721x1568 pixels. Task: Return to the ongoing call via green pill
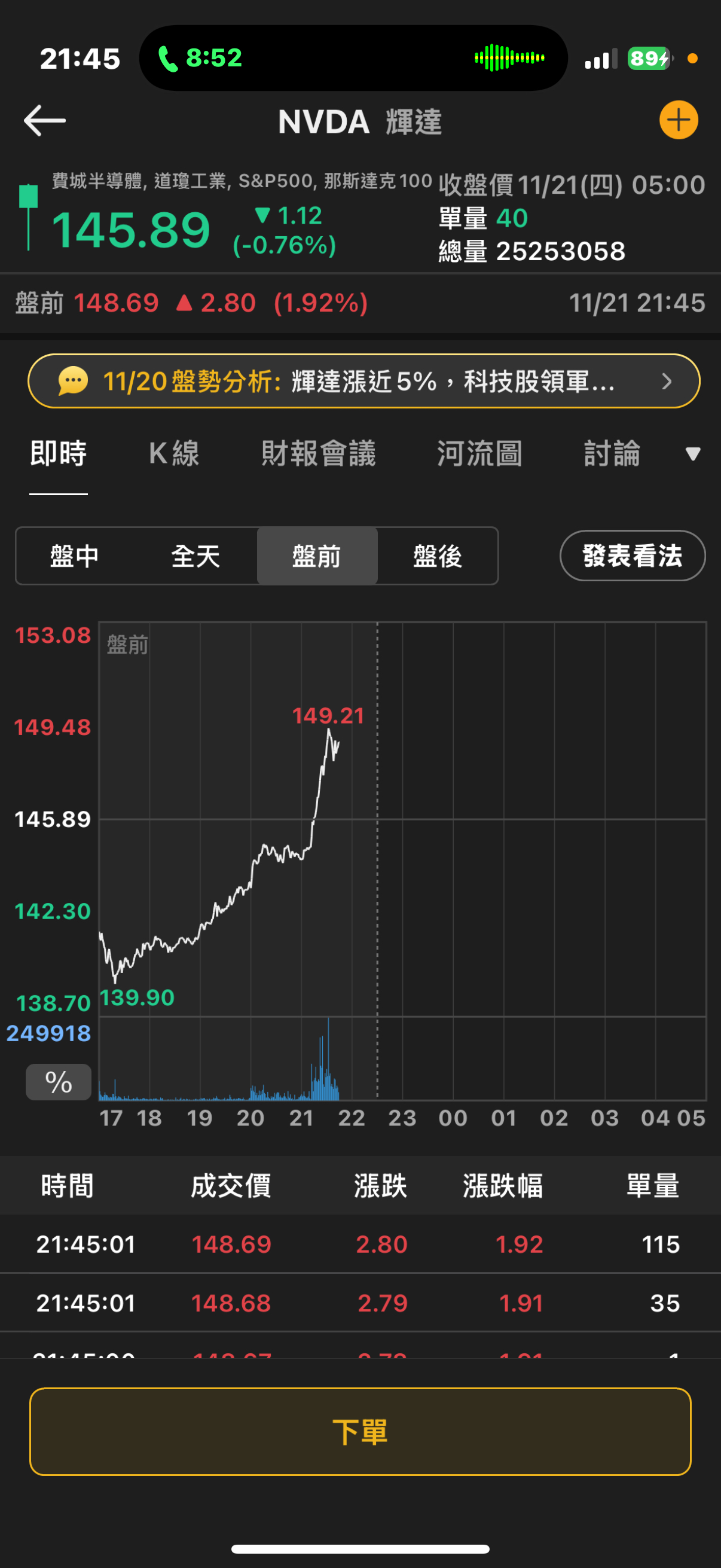pos(201,59)
